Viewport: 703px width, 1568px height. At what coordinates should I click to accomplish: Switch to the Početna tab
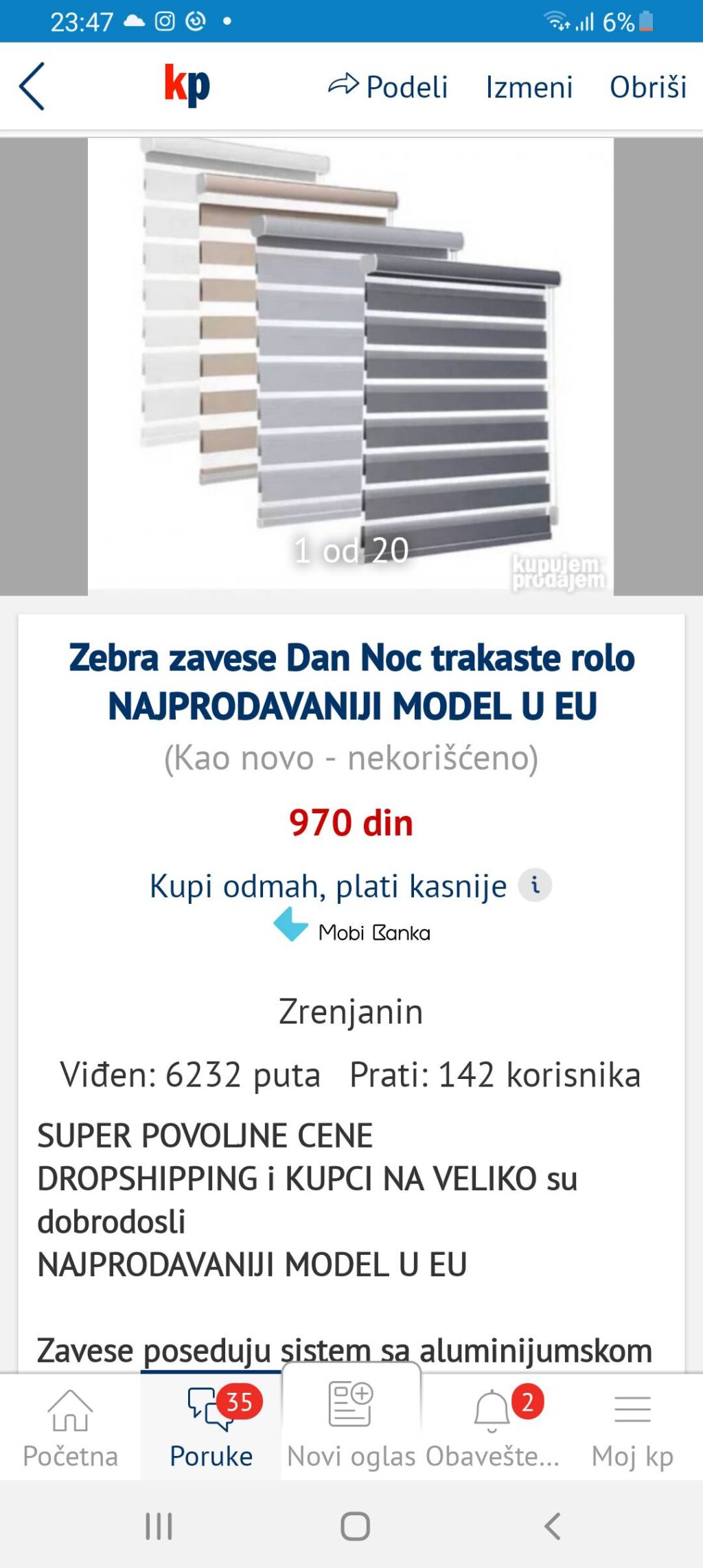click(x=70, y=1427)
